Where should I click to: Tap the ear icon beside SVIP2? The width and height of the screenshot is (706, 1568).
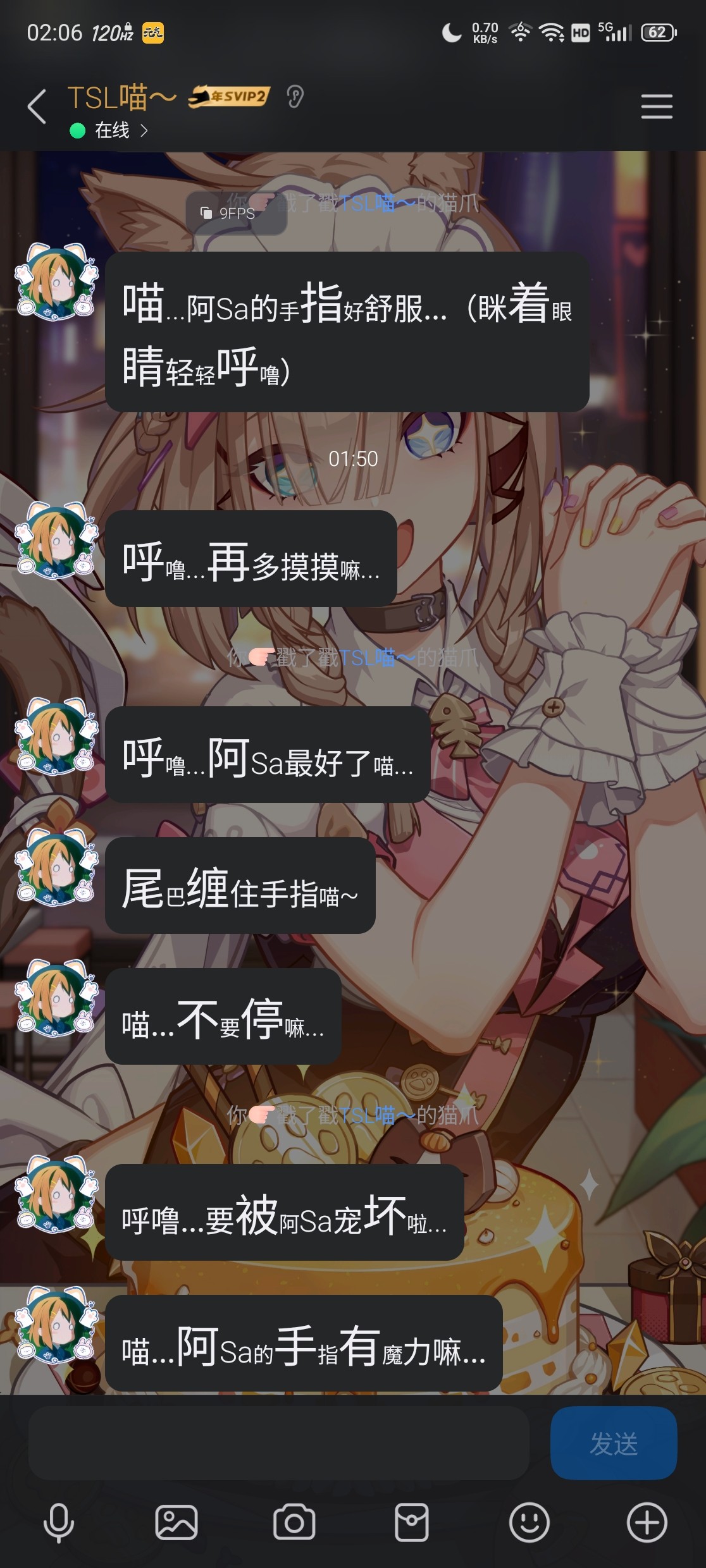click(x=295, y=97)
